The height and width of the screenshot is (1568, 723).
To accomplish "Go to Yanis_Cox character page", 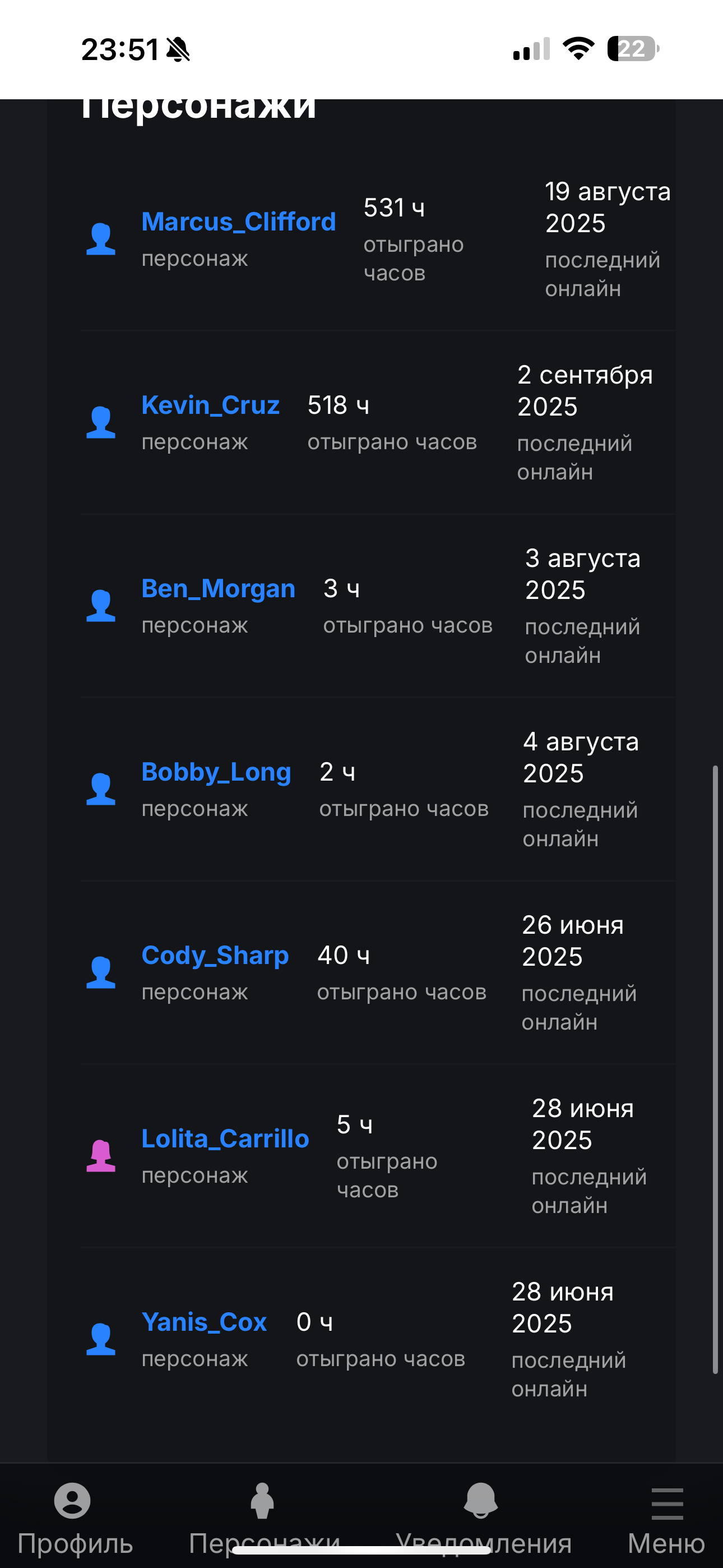I will [204, 1321].
